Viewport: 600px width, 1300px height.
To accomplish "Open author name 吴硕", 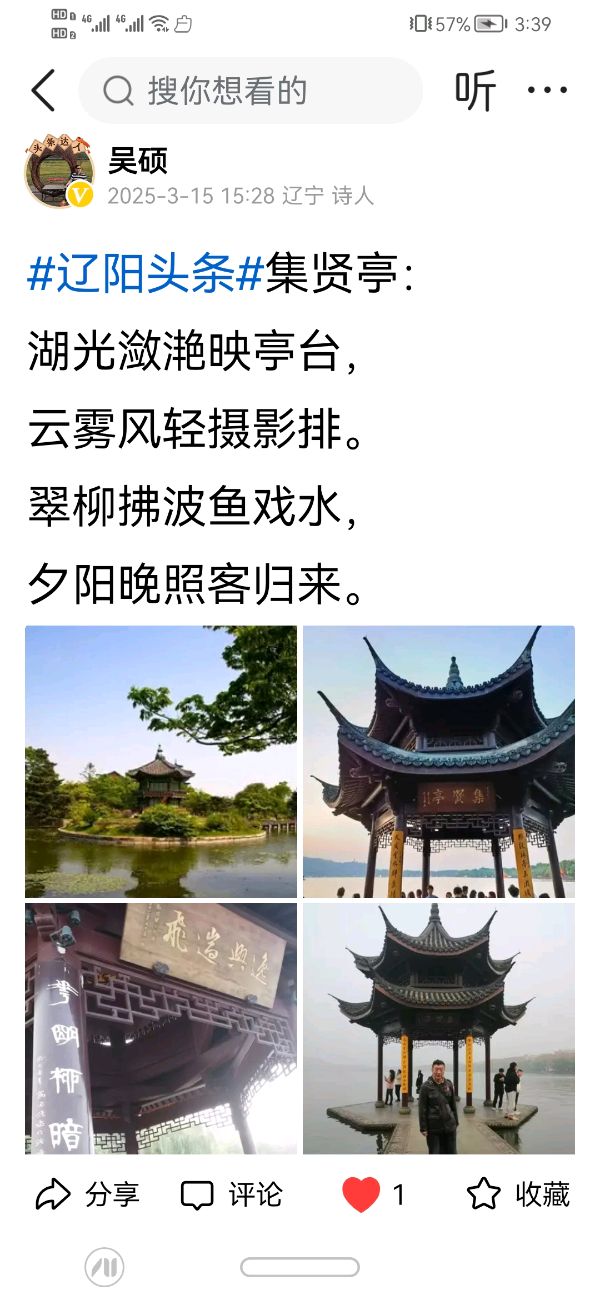I will [138, 160].
